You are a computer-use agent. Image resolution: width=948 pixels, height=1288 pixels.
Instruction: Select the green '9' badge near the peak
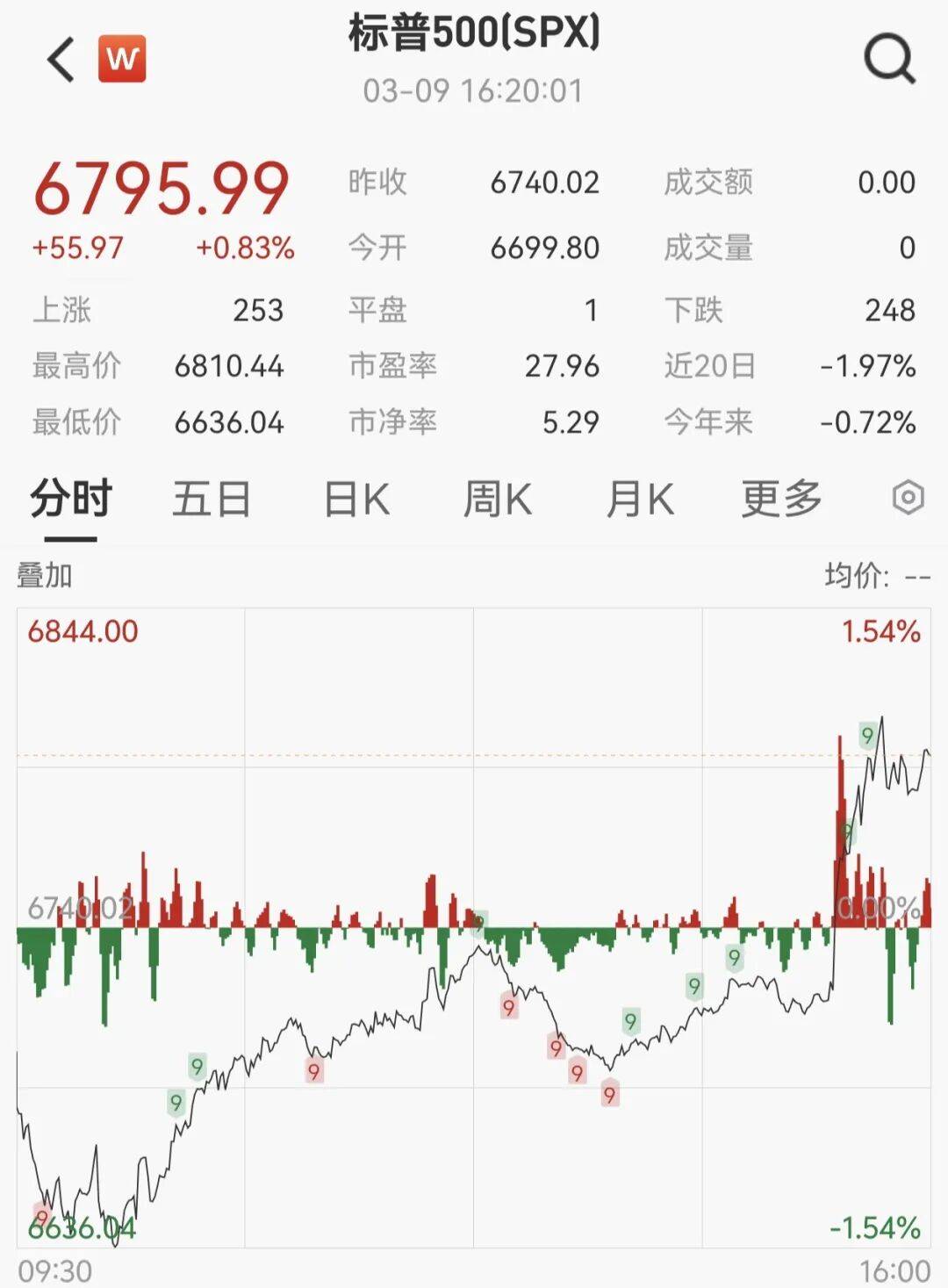pyautogui.click(x=865, y=737)
